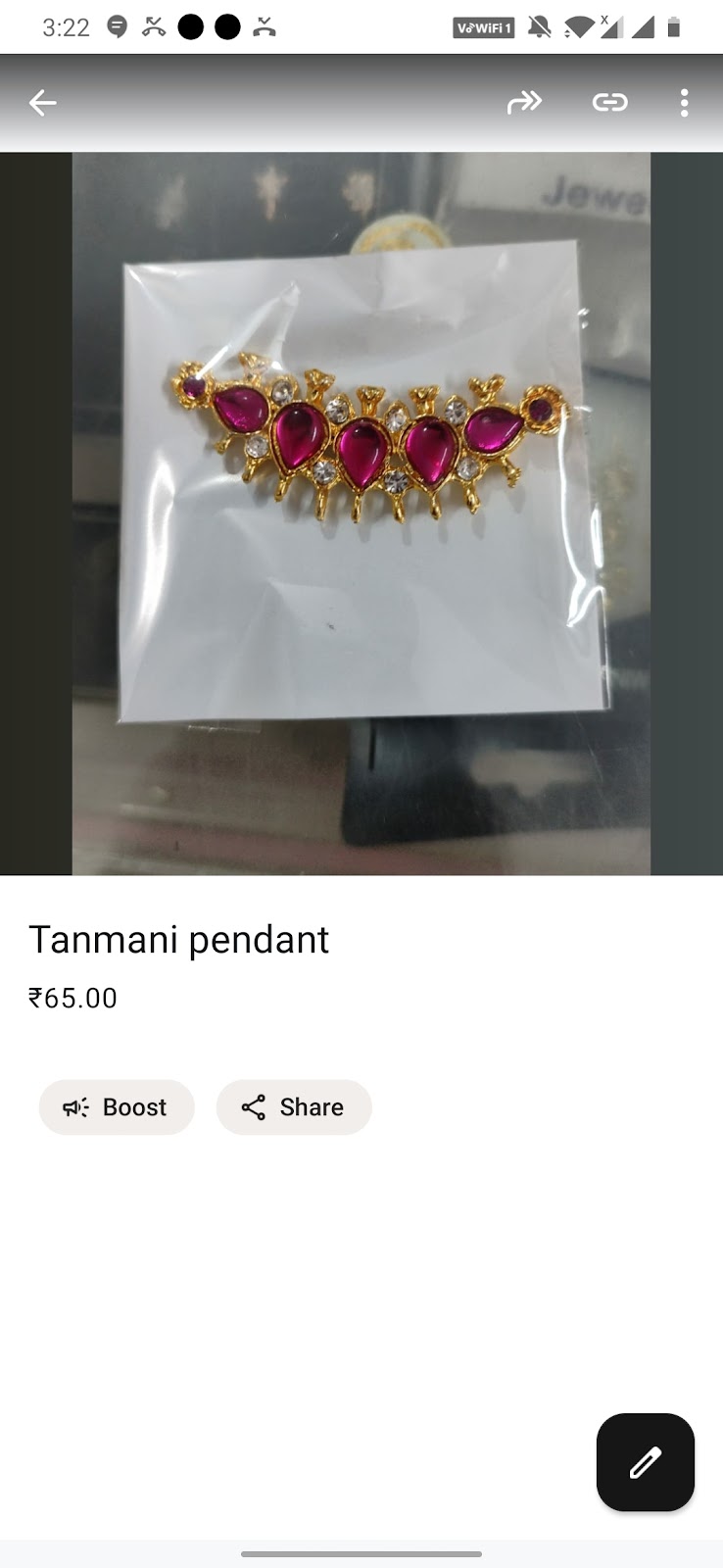723x1568 pixels.
Task: Tap the navigation handle at the bottom
Action: point(361,1552)
